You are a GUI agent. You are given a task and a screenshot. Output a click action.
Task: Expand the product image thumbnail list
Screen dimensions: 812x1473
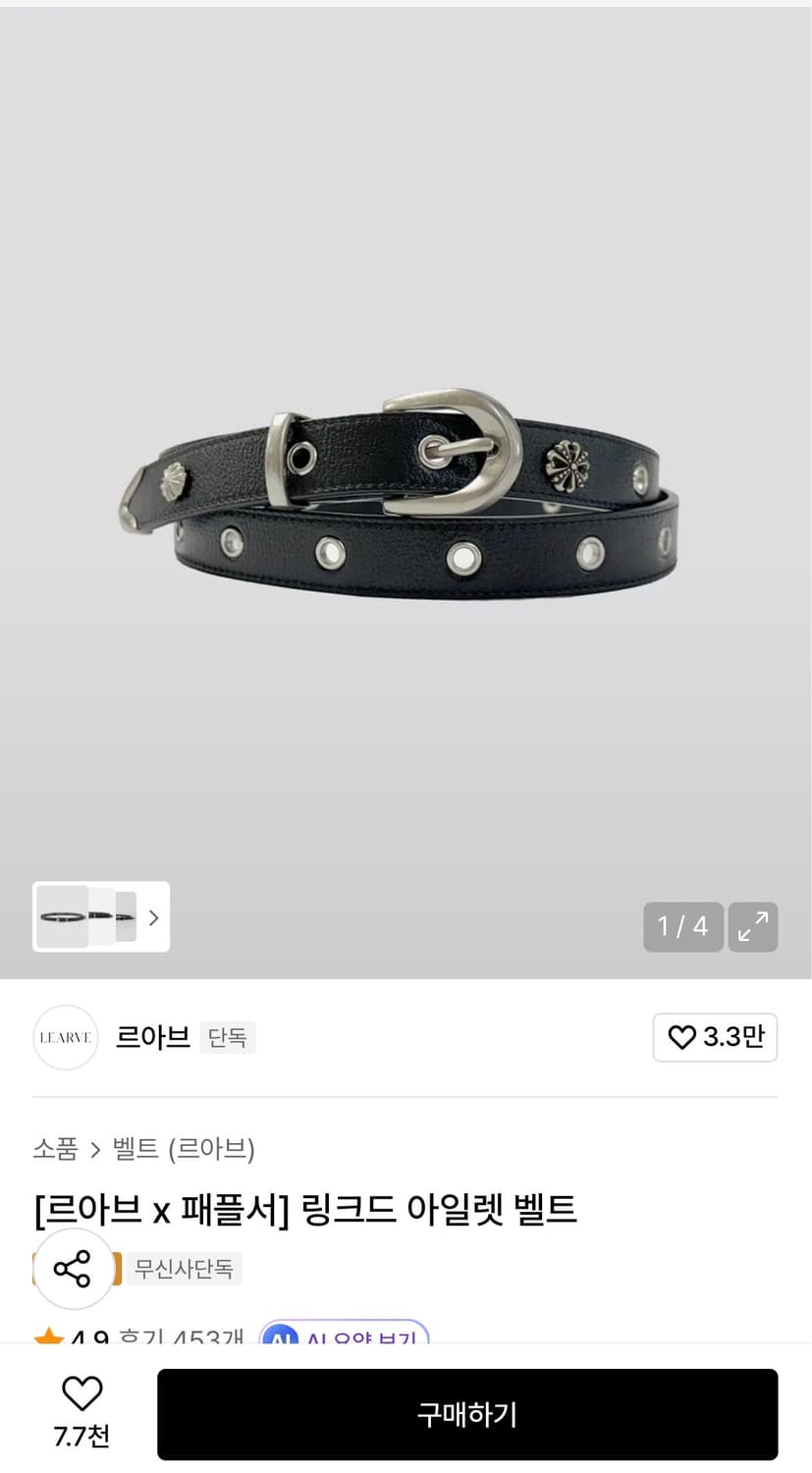pos(100,916)
